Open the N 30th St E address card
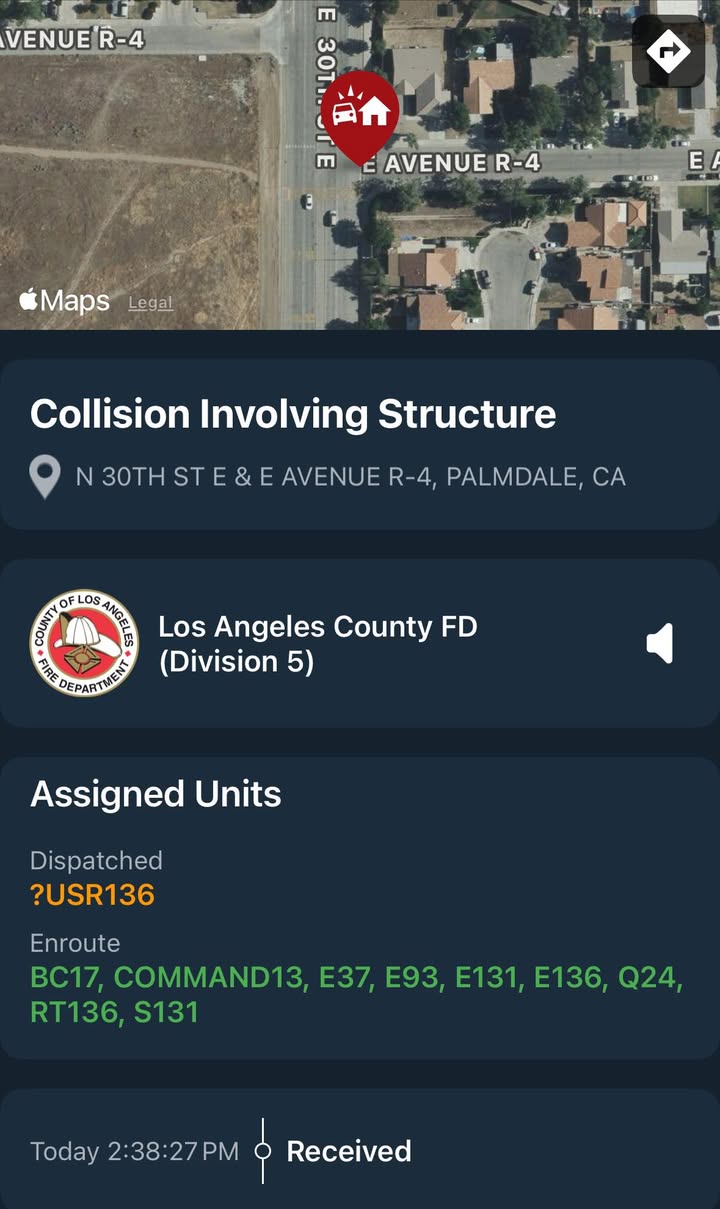The width and height of the screenshot is (720, 1209). click(360, 445)
